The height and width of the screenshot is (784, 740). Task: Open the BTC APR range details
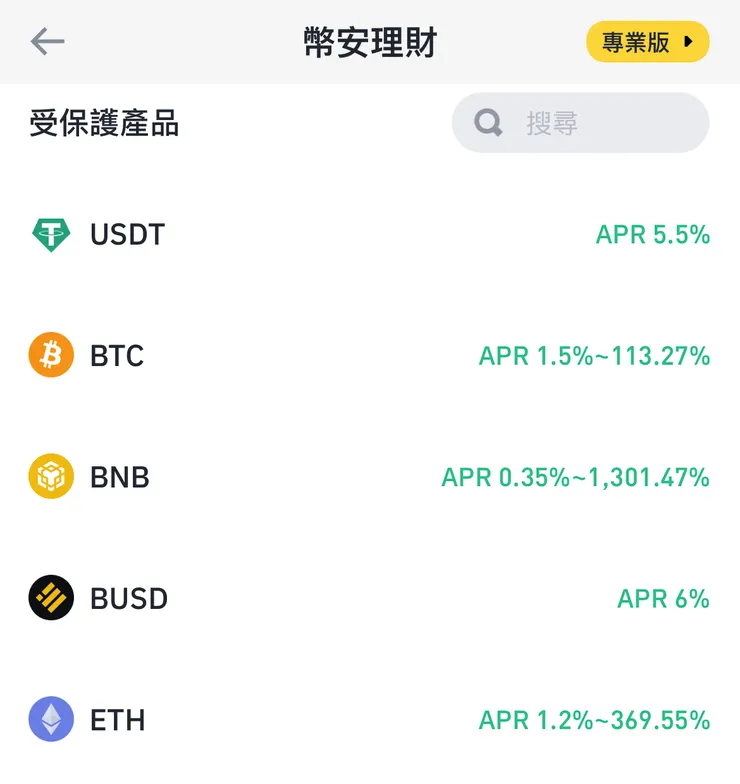click(x=594, y=356)
